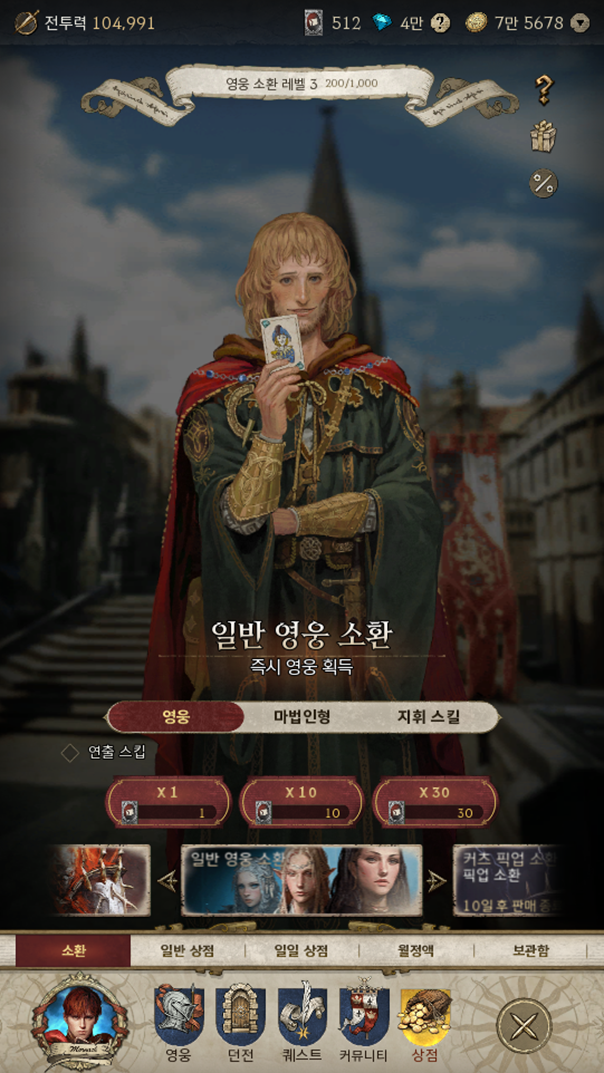Show the next summon banner with right arrow
The width and height of the screenshot is (604, 1073).
437,881
